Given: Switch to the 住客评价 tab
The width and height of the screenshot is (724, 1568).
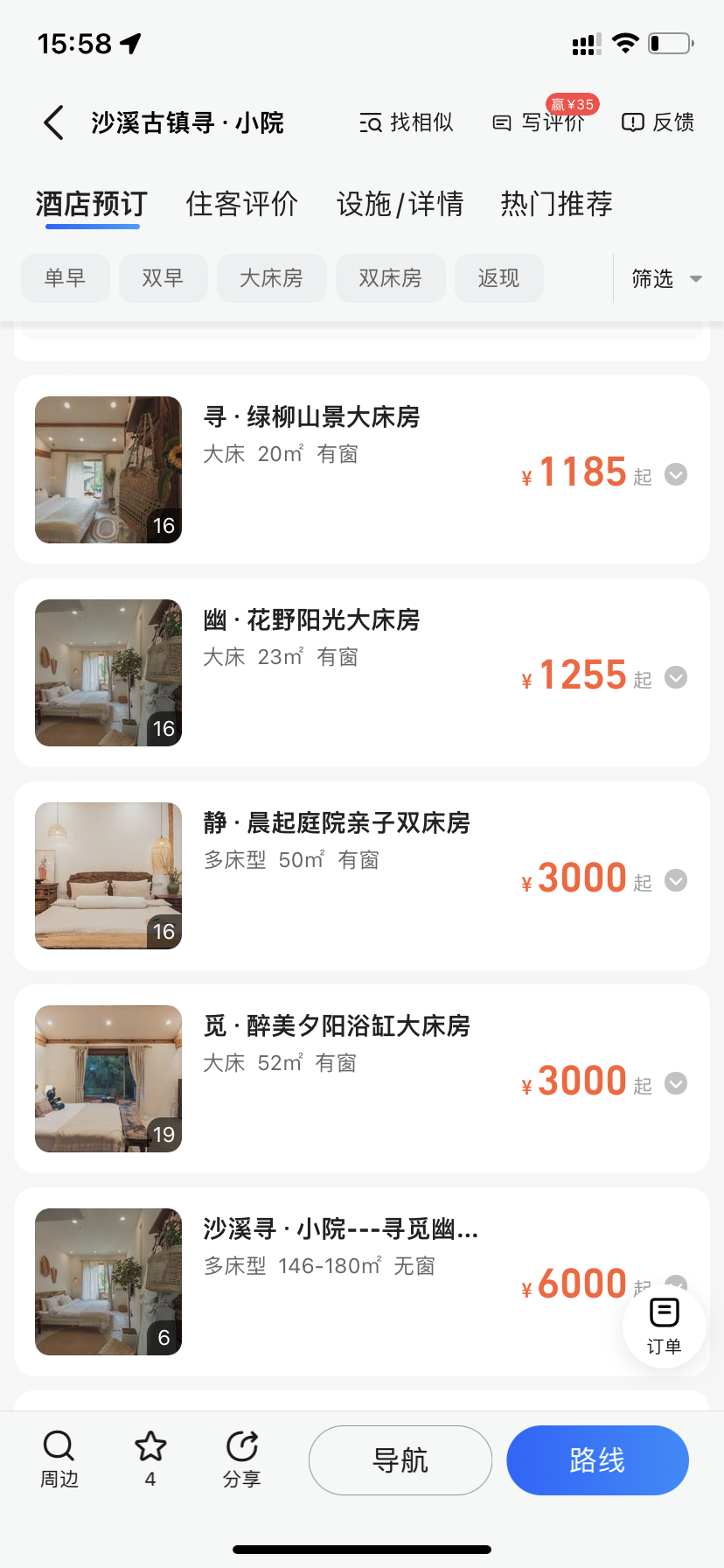Looking at the screenshot, I should [241, 204].
